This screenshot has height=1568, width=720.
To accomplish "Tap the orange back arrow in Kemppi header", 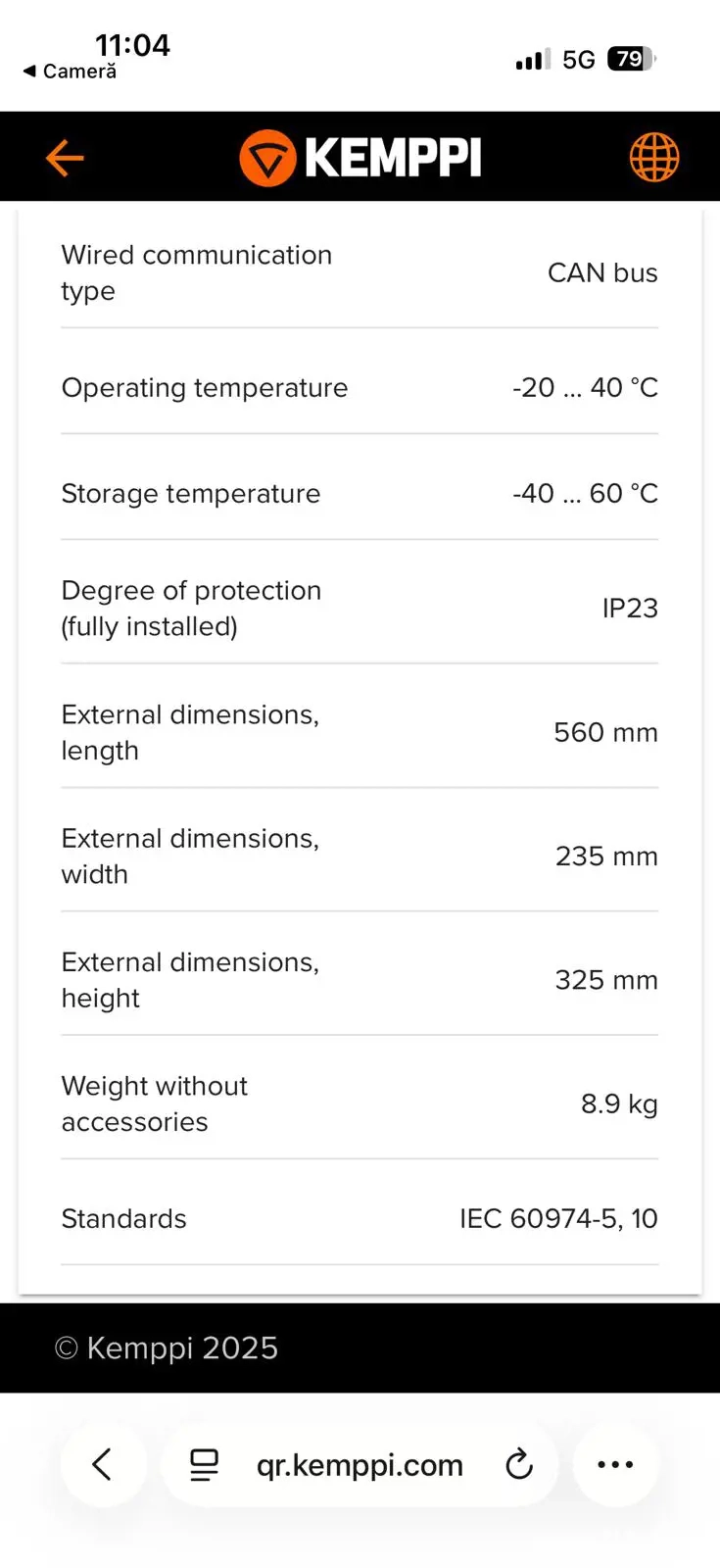I will (65, 158).
